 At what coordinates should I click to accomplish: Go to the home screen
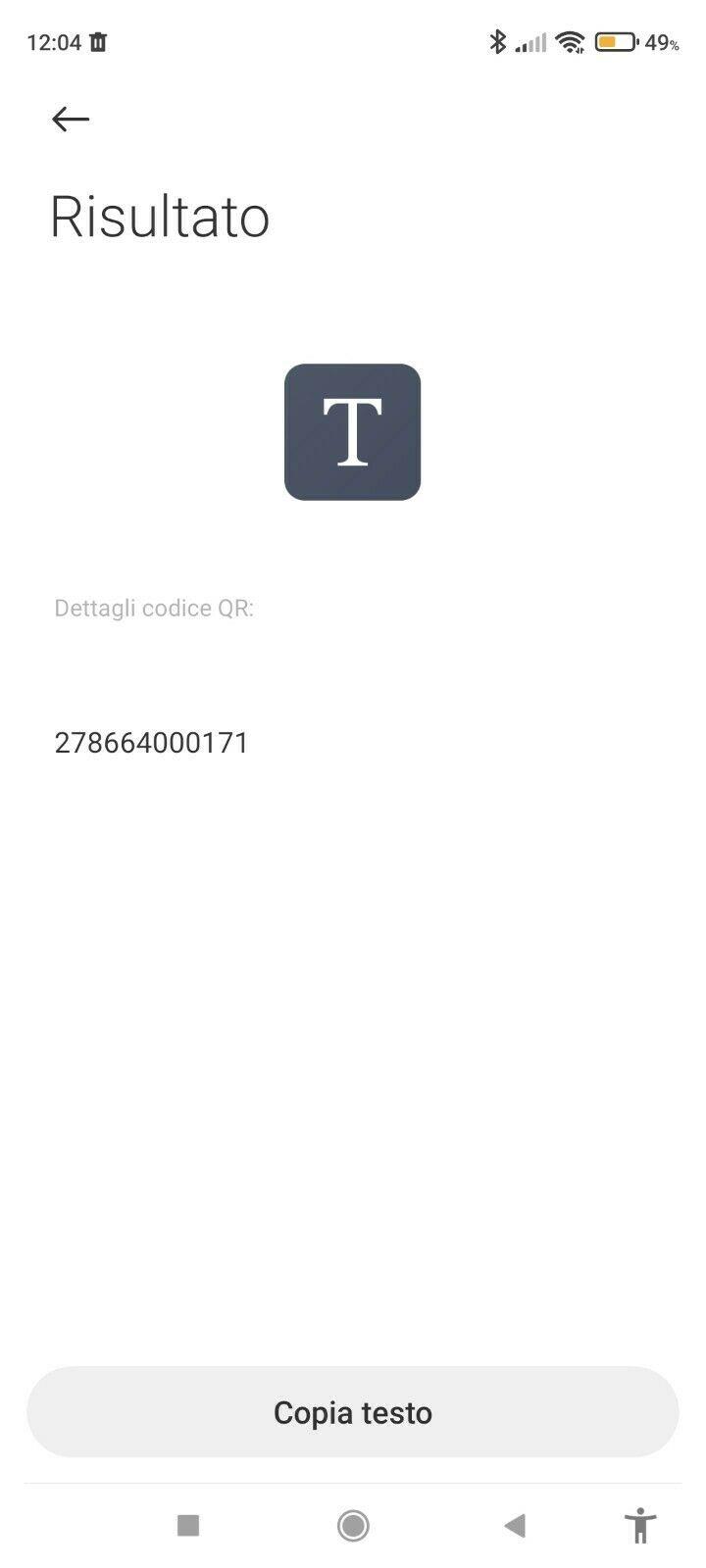point(353,1525)
